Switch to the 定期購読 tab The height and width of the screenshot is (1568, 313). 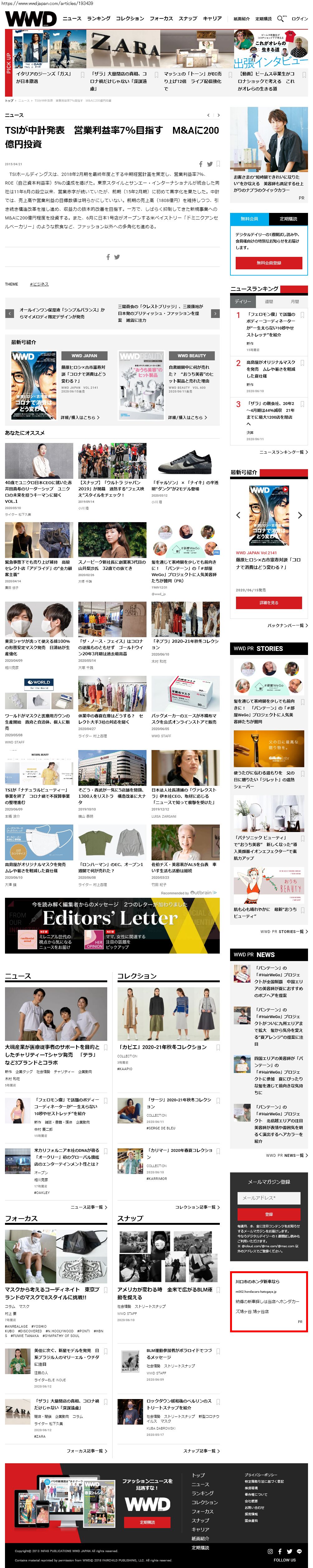click(288, 219)
